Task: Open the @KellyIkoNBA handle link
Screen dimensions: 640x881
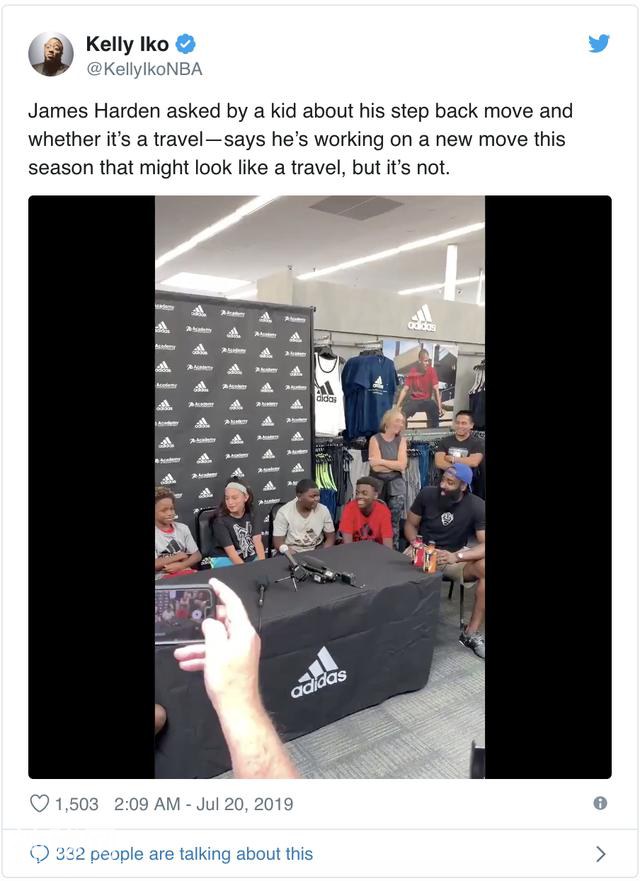Action: [x=144, y=69]
